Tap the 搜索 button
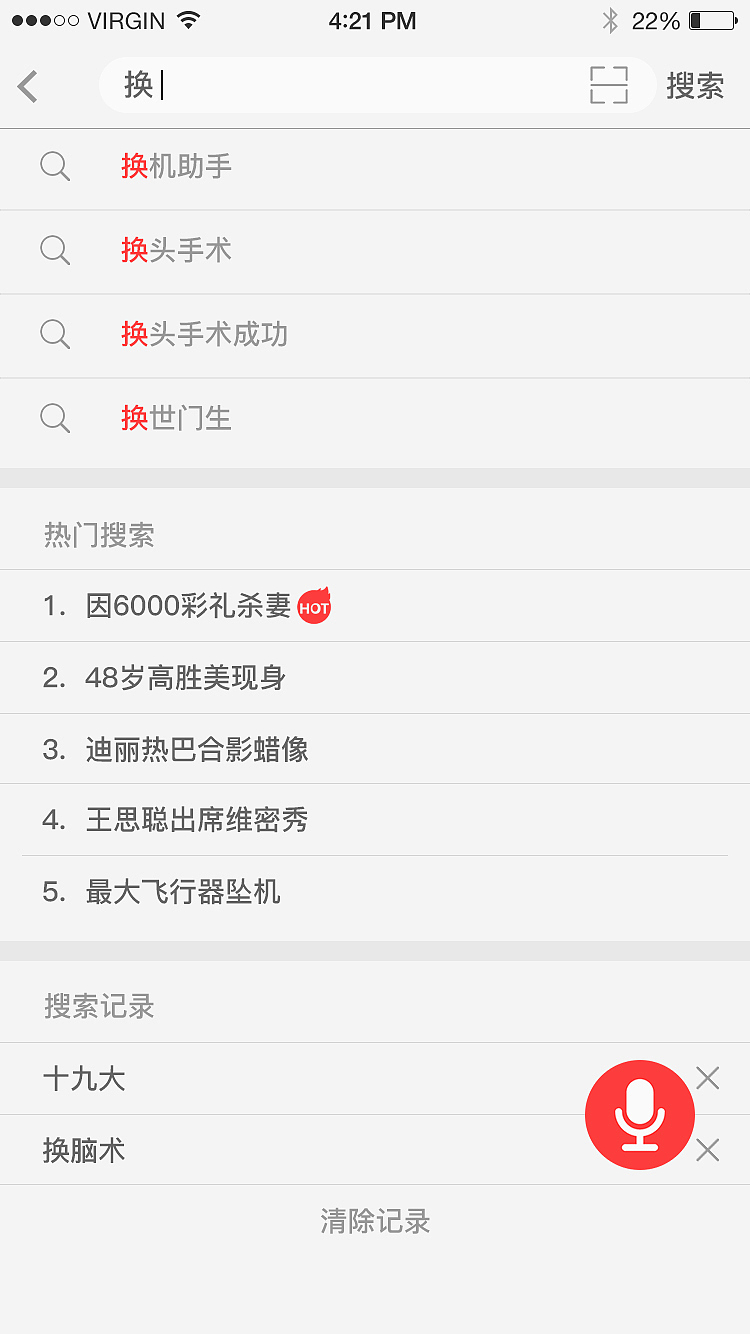This screenshot has height=1334, width=750. click(695, 86)
